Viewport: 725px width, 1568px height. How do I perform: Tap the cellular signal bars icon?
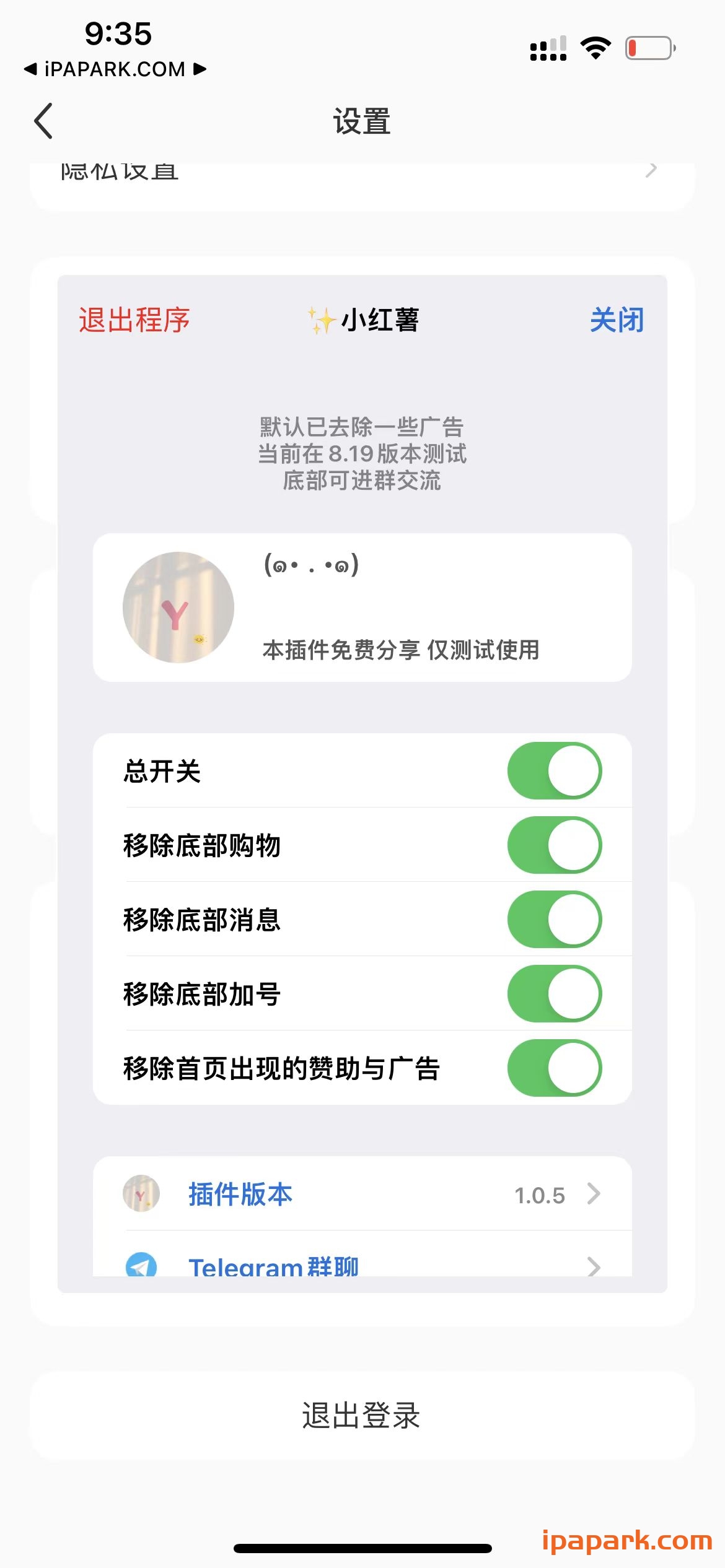548,48
